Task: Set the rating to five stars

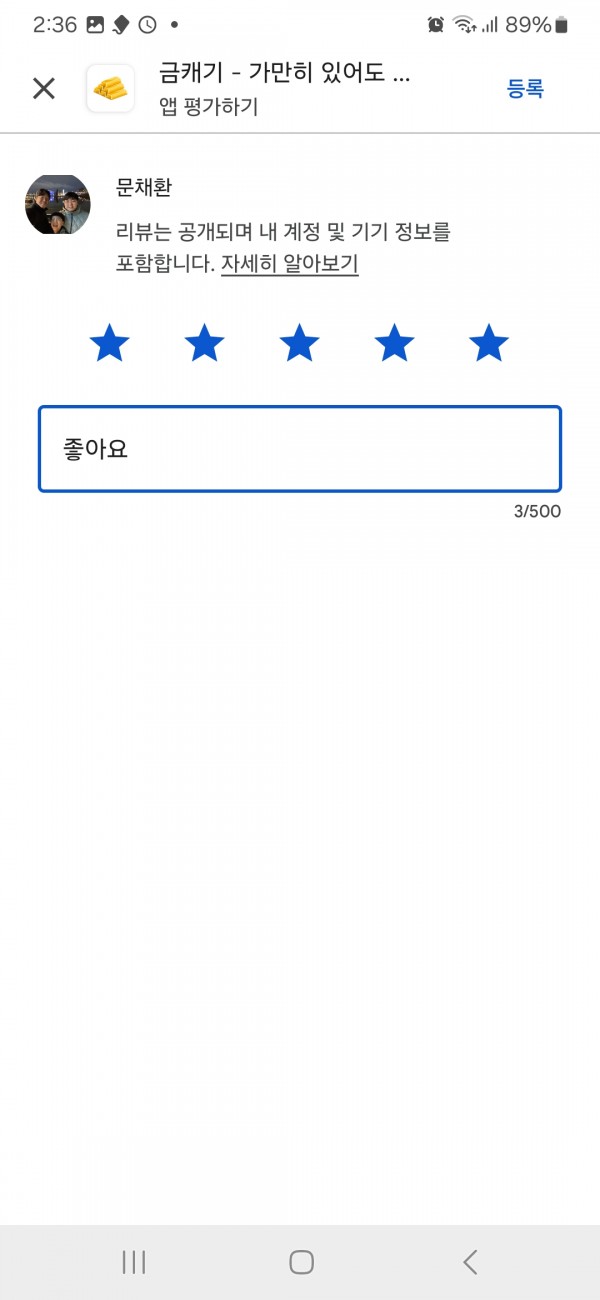Action: pos(489,344)
